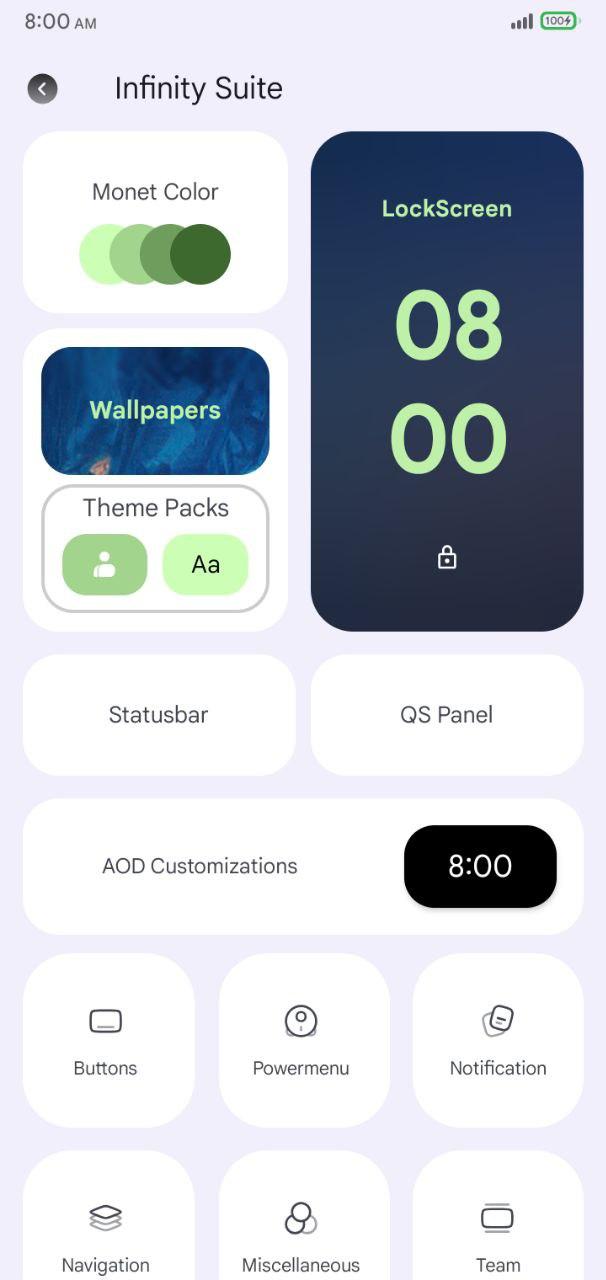The width and height of the screenshot is (606, 1280).
Task: Open the Buttons settings tile
Action: [x=108, y=1040]
